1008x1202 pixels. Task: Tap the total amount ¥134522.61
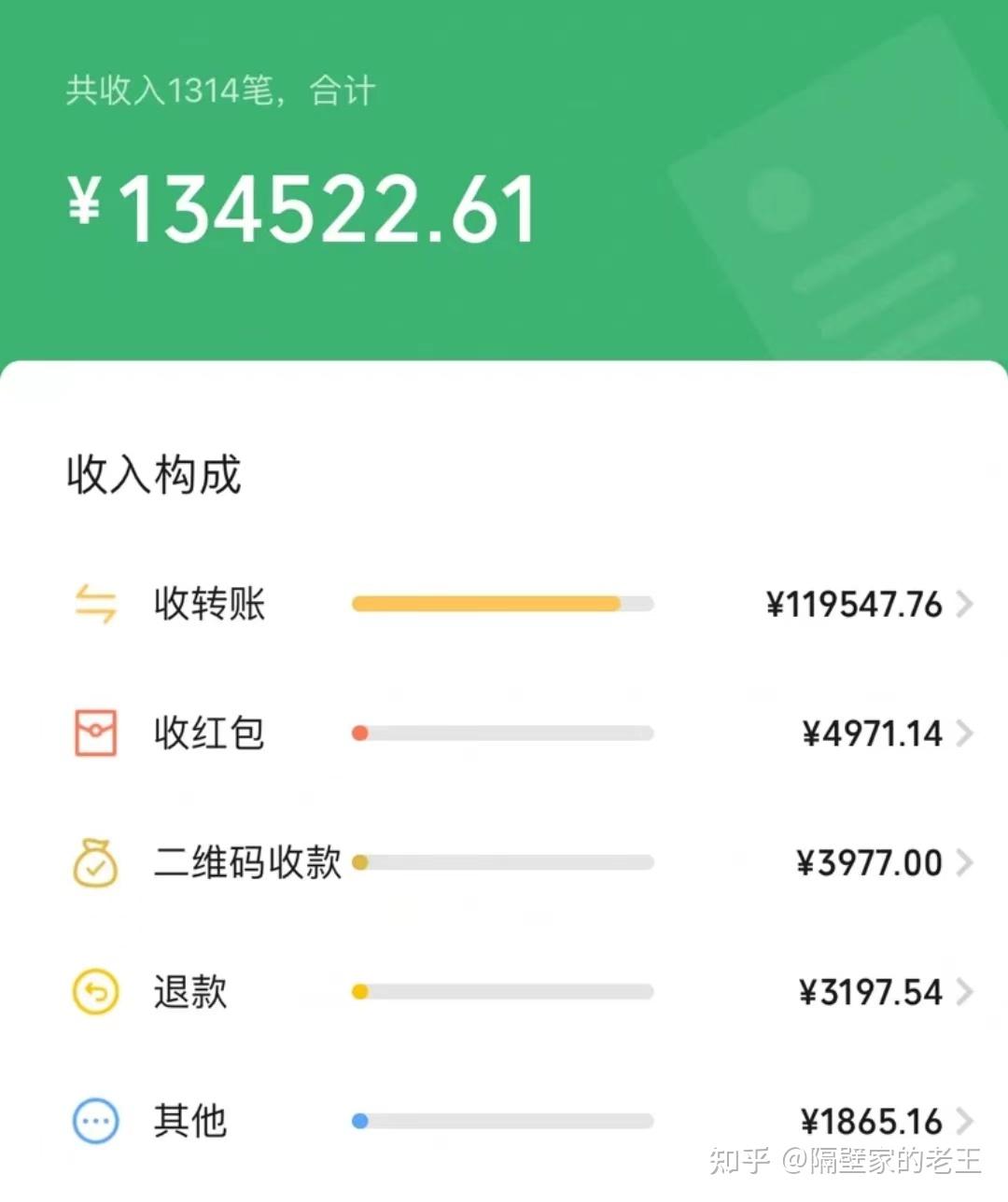pos(303,207)
